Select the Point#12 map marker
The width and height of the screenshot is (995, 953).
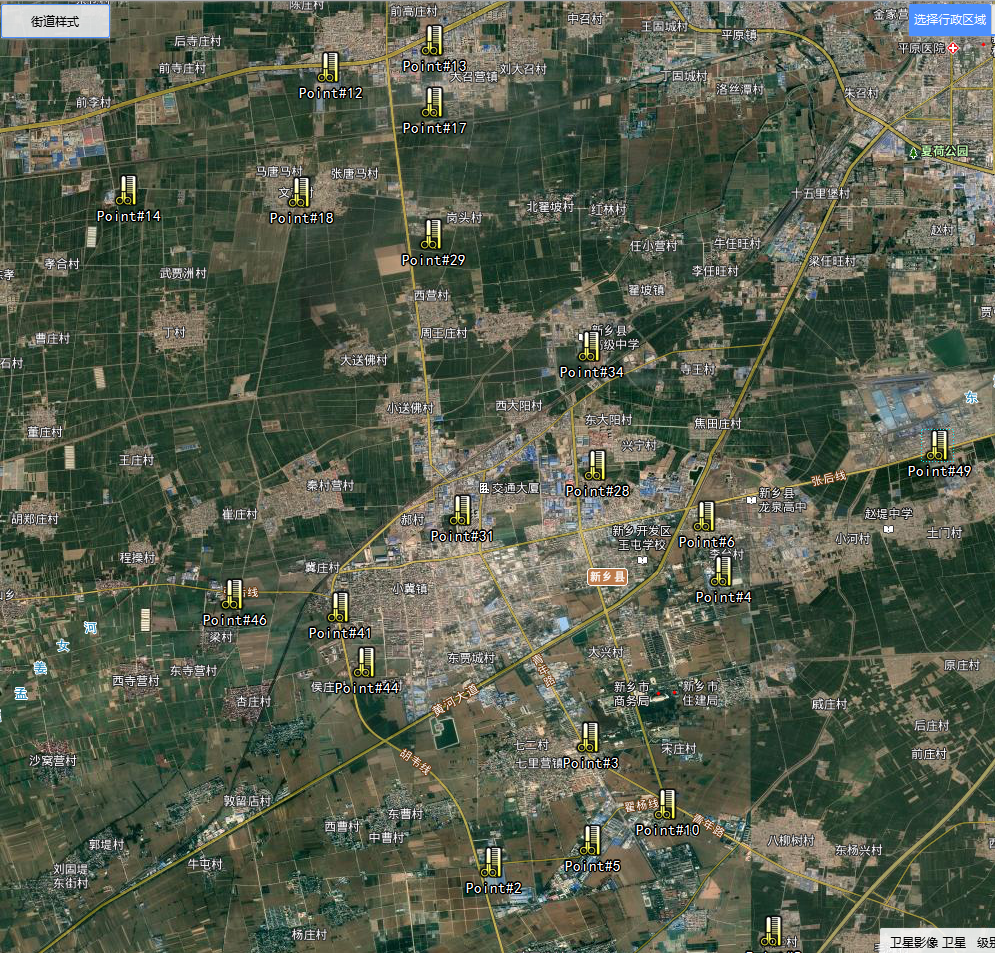click(x=330, y=68)
